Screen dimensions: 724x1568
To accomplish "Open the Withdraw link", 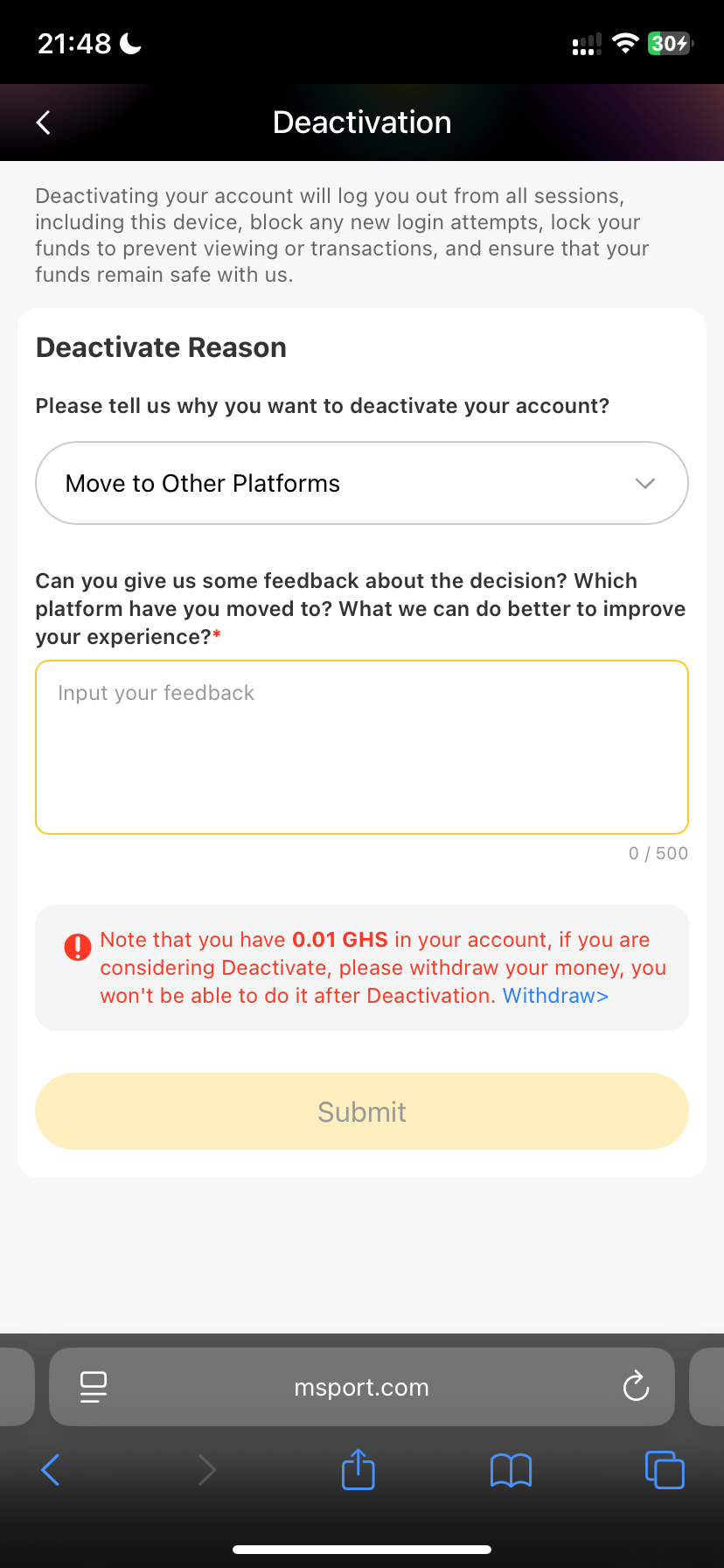I will (x=555, y=996).
